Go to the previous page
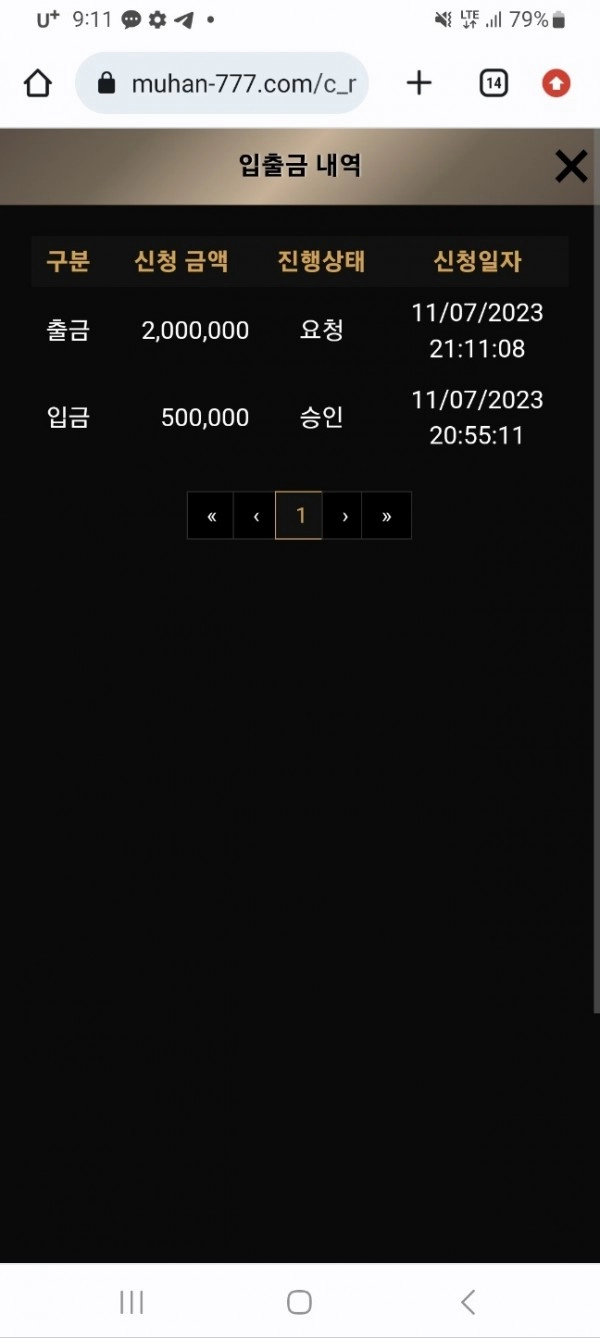The width and height of the screenshot is (600, 1338). [x=255, y=516]
